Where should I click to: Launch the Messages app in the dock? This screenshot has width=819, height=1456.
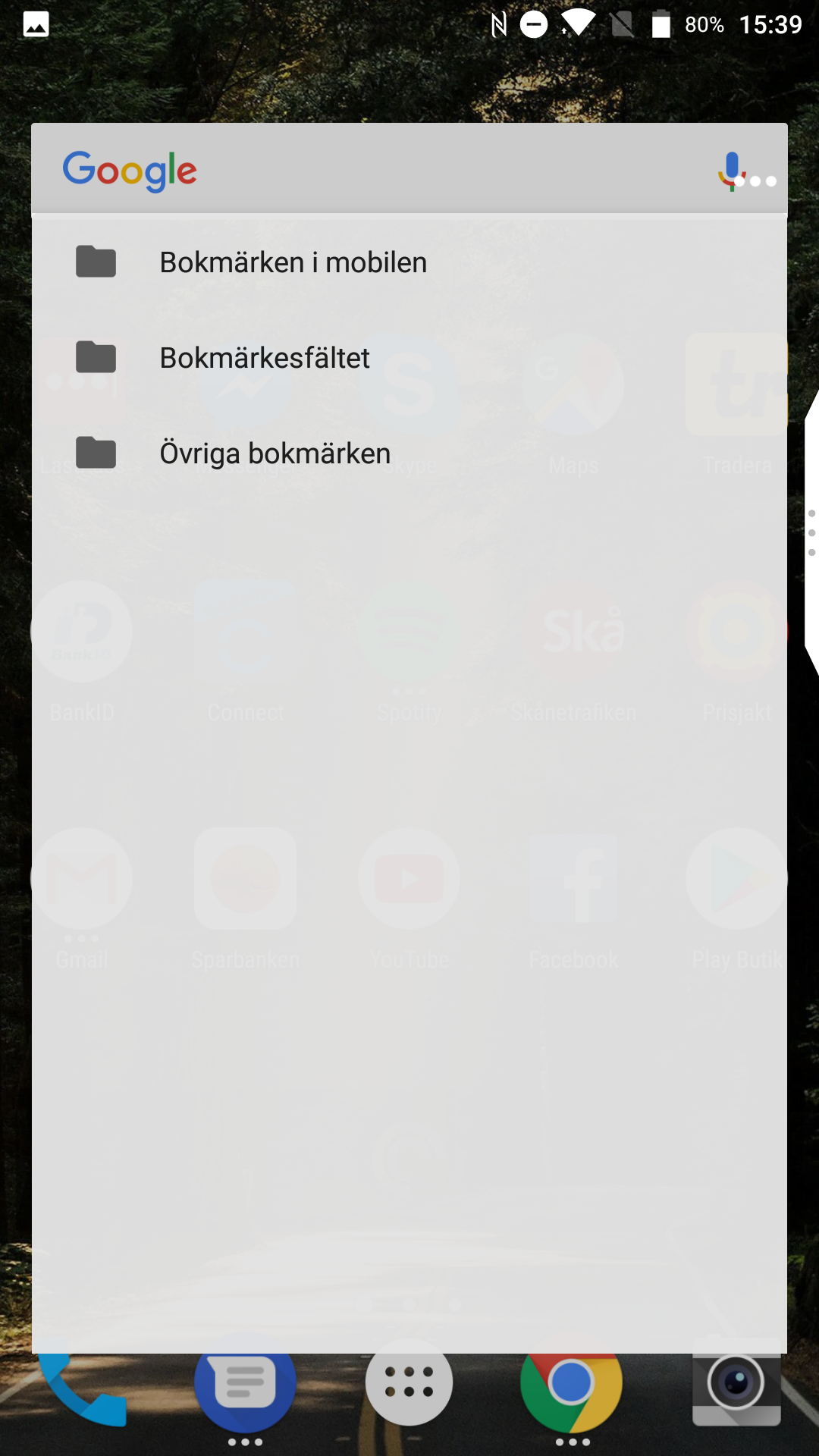(245, 1383)
